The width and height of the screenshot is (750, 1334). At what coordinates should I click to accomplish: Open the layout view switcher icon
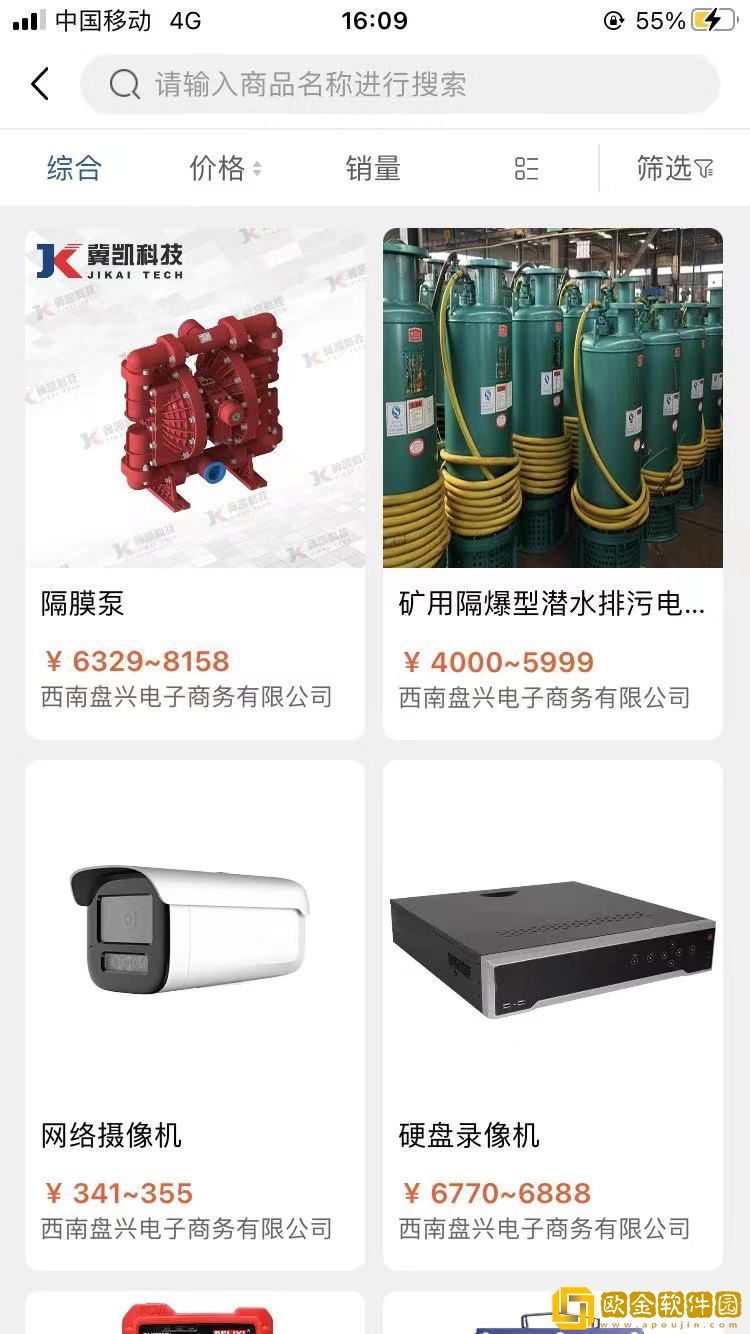coord(525,168)
